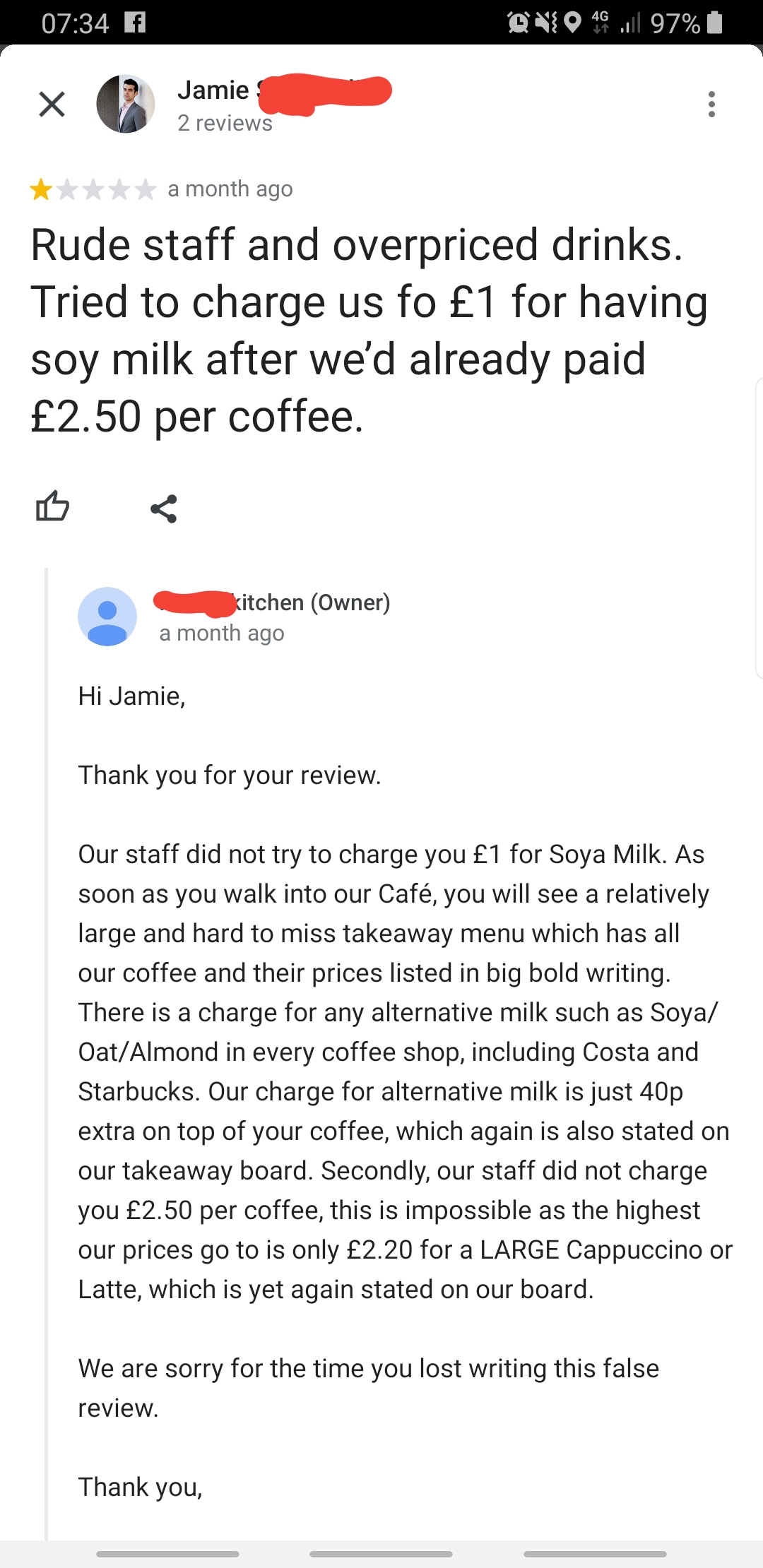763x1568 pixels.
Task: Share this review
Action: (163, 509)
